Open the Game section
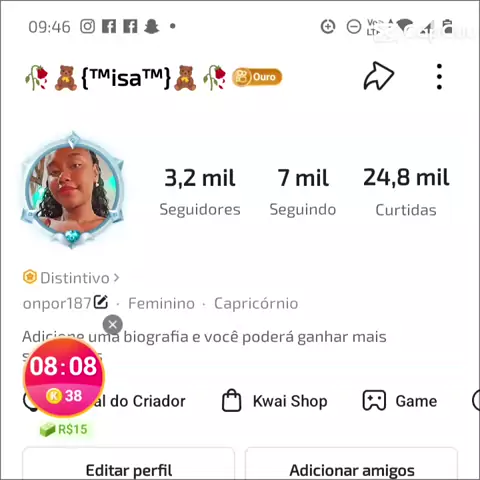Screen dimensions: 480x480 tap(400, 401)
